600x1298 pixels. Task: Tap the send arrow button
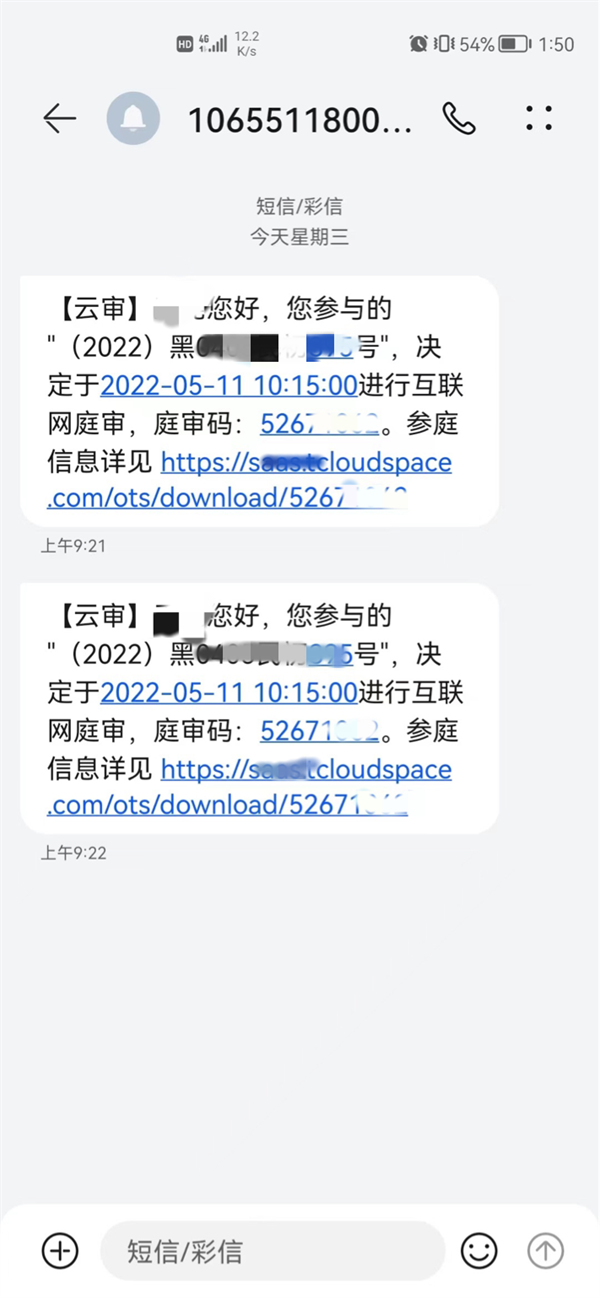546,1250
